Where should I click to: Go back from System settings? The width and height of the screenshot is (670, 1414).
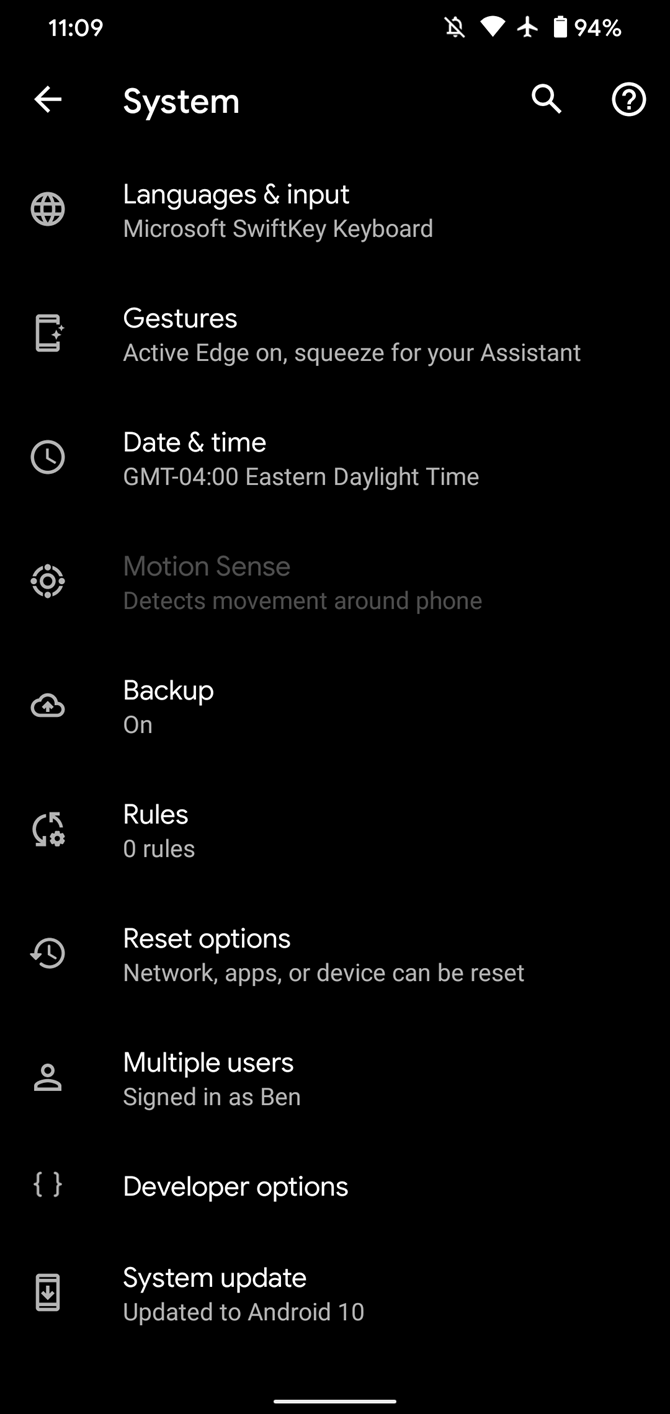click(x=48, y=99)
